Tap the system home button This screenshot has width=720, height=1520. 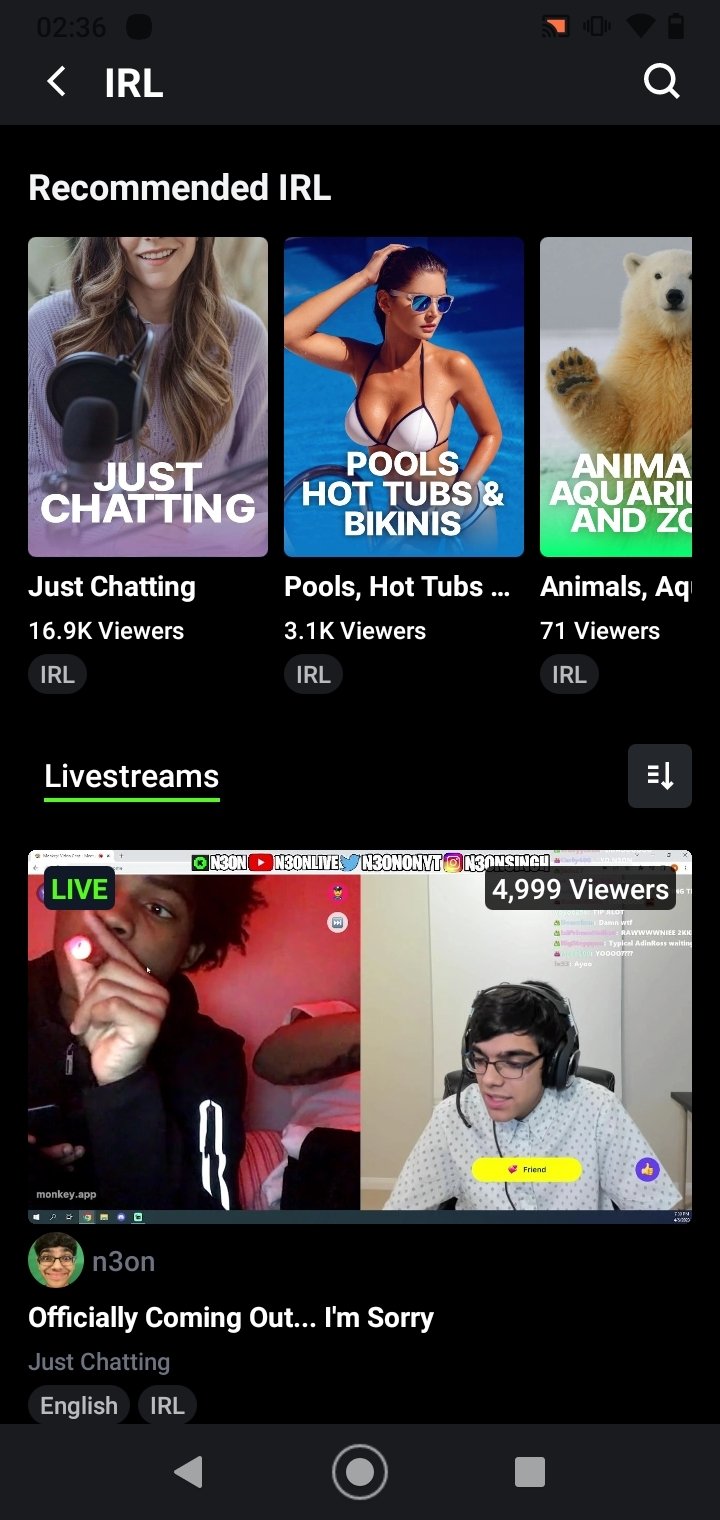(360, 1472)
